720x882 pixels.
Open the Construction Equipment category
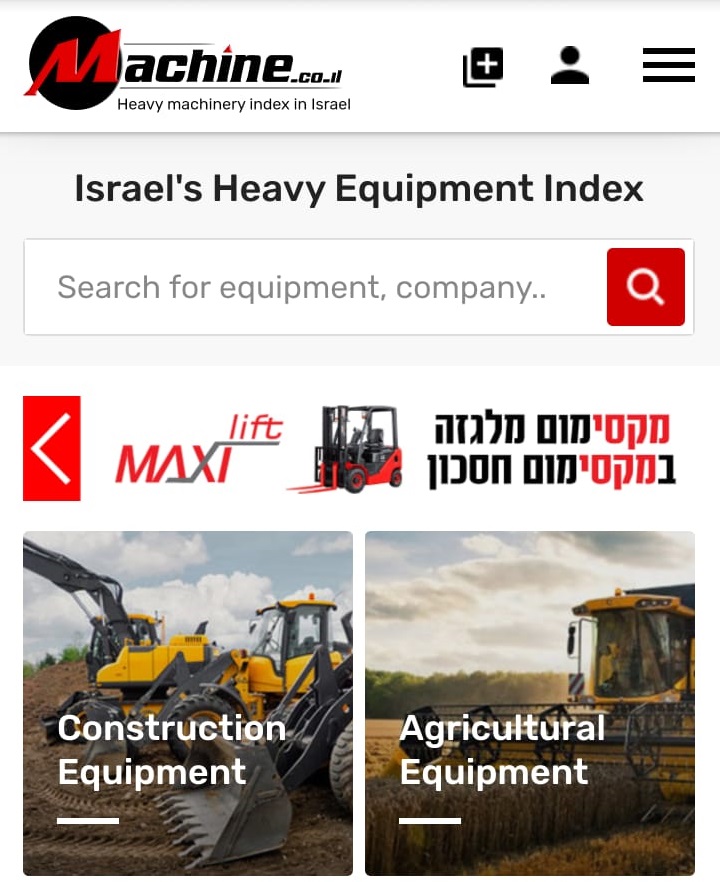click(x=188, y=703)
